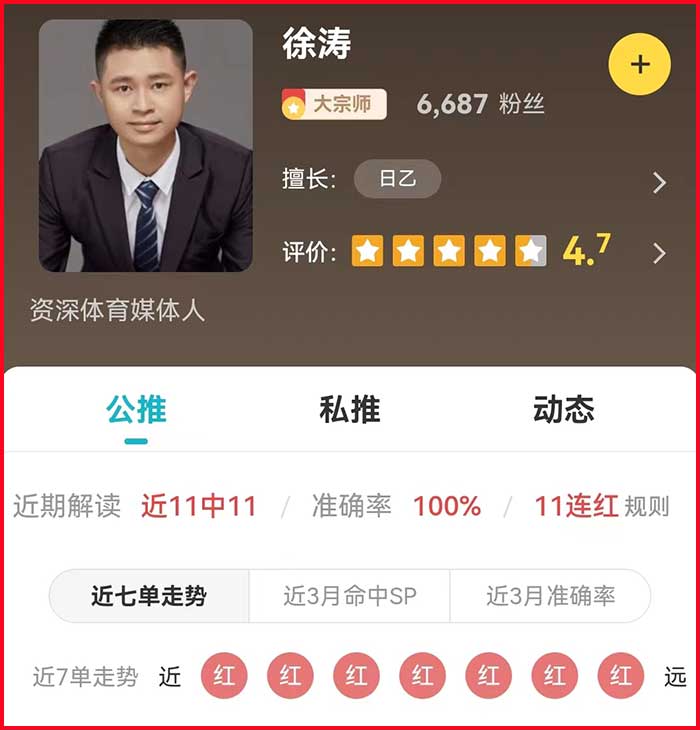Select the 近3月命中SP segment
Viewport: 700px width, 730px height.
point(349,596)
